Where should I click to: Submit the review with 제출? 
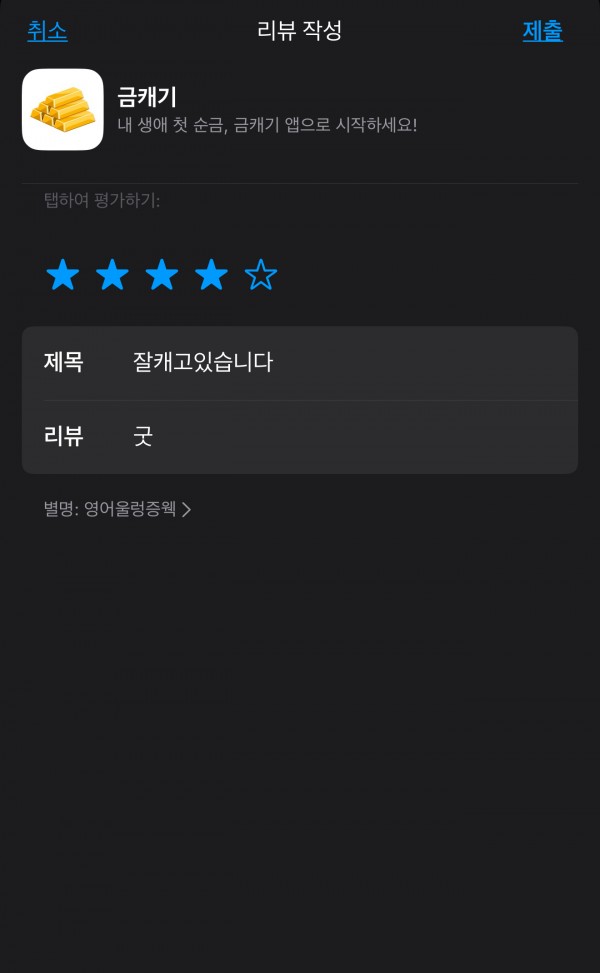coord(542,31)
